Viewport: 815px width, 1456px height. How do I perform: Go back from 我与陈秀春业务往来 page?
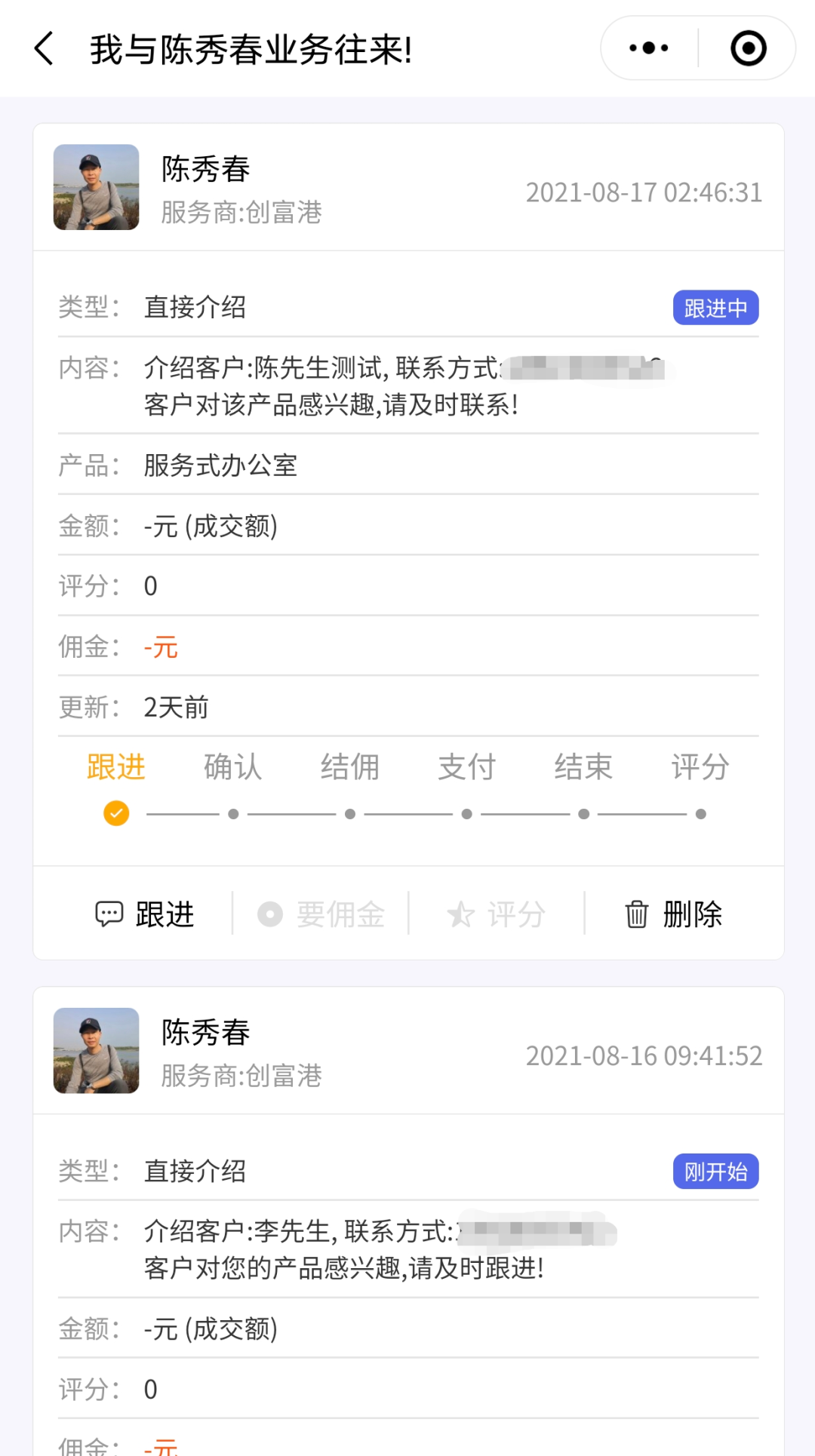tap(45, 49)
